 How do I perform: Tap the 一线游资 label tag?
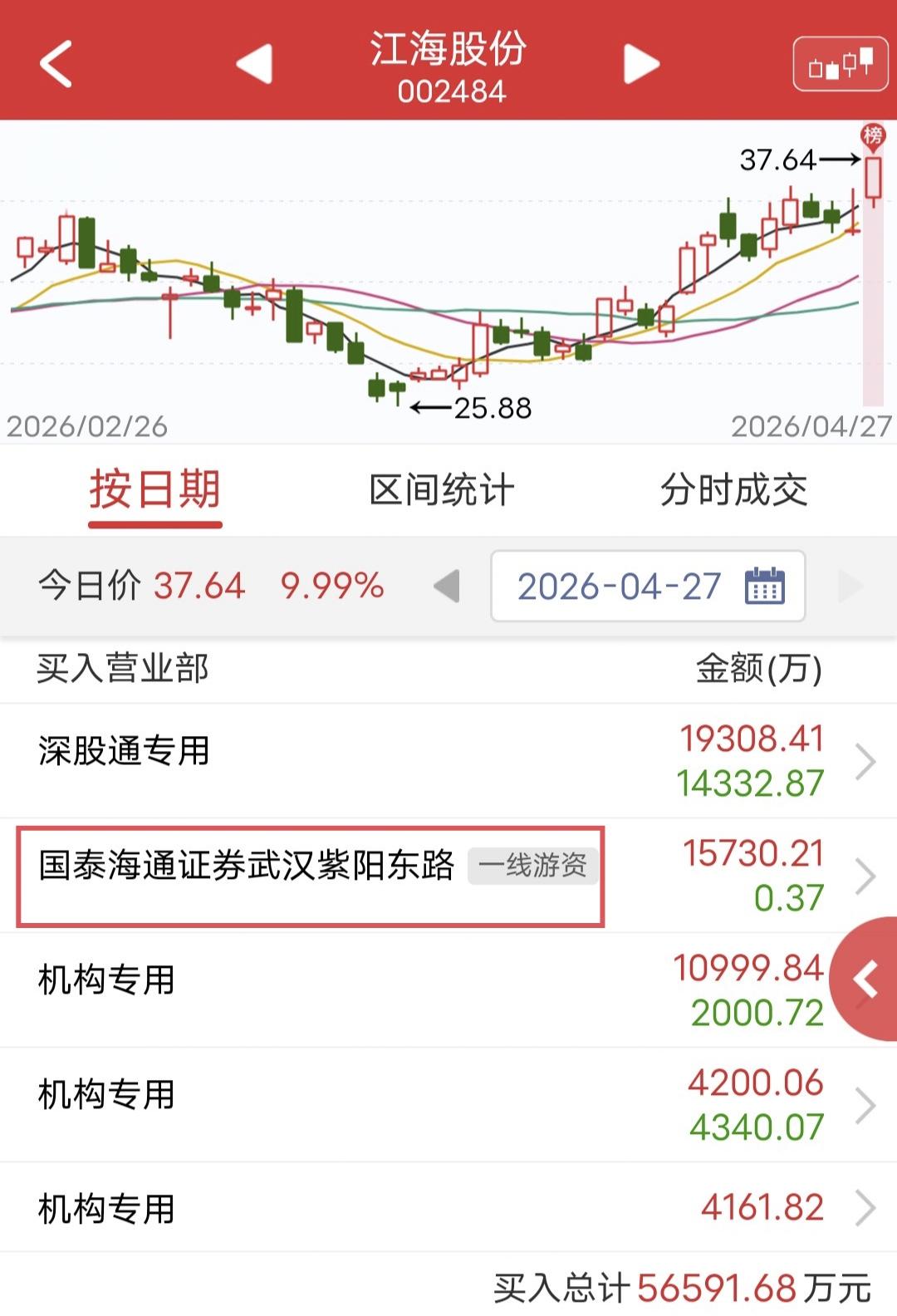532,865
